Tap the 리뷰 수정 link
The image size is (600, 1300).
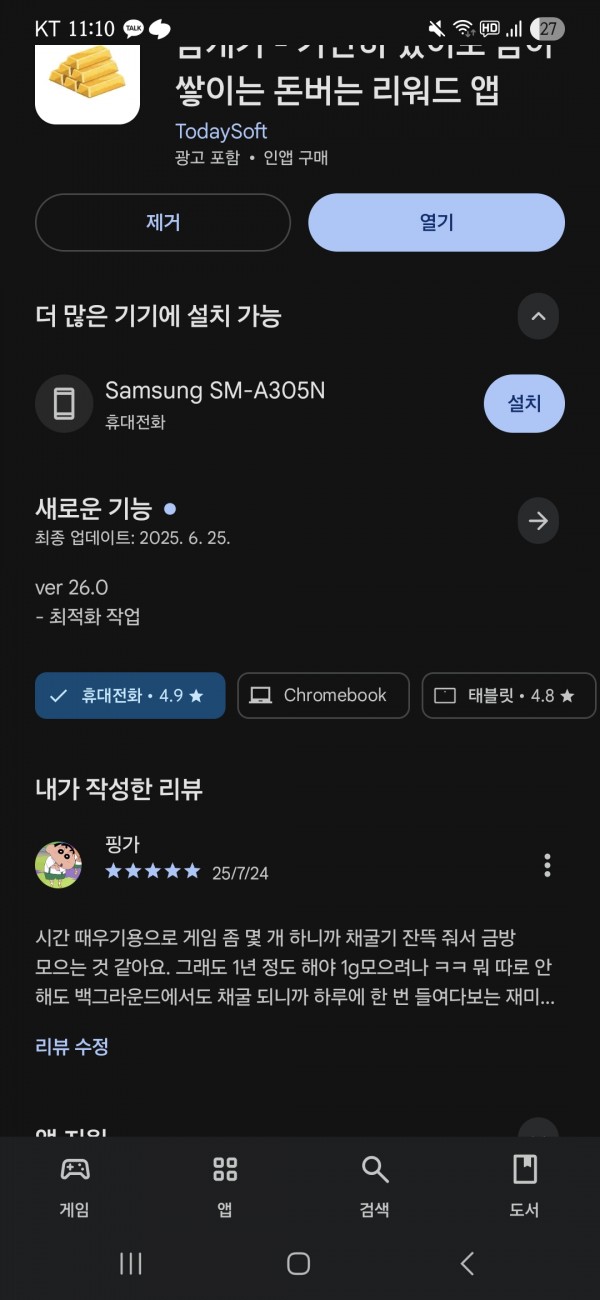(x=72, y=1046)
